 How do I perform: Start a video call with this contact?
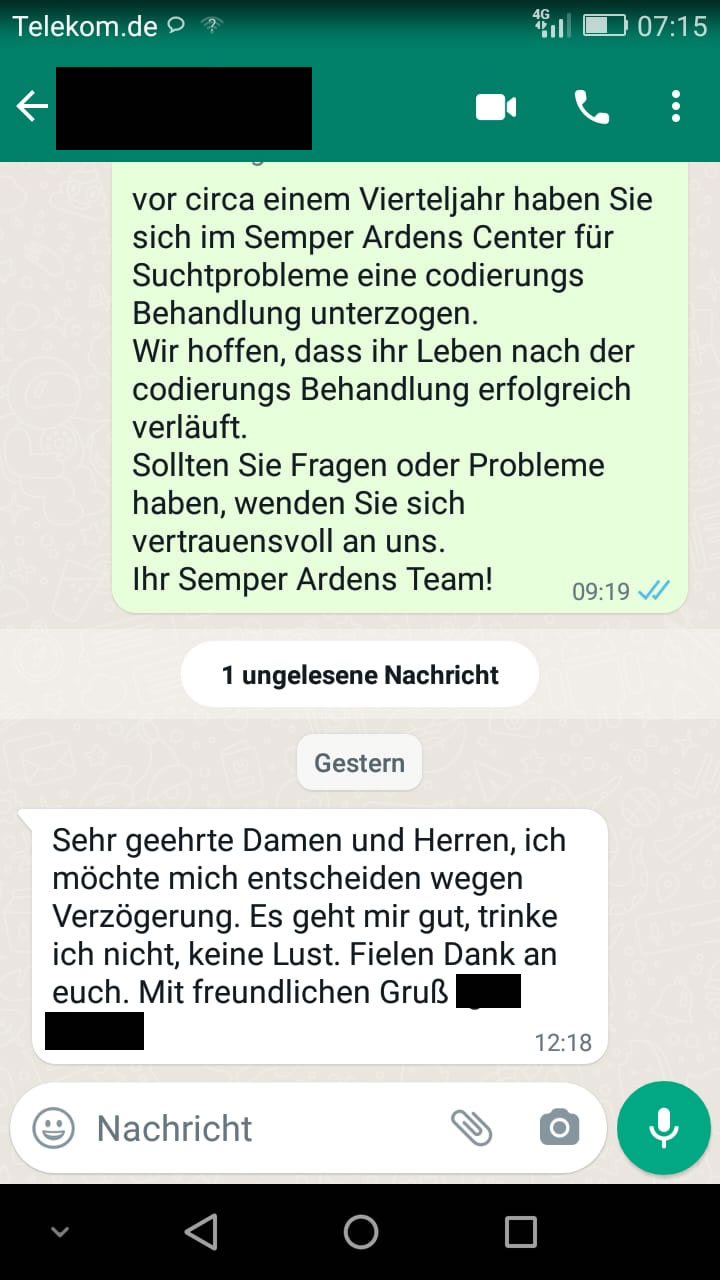tap(496, 107)
